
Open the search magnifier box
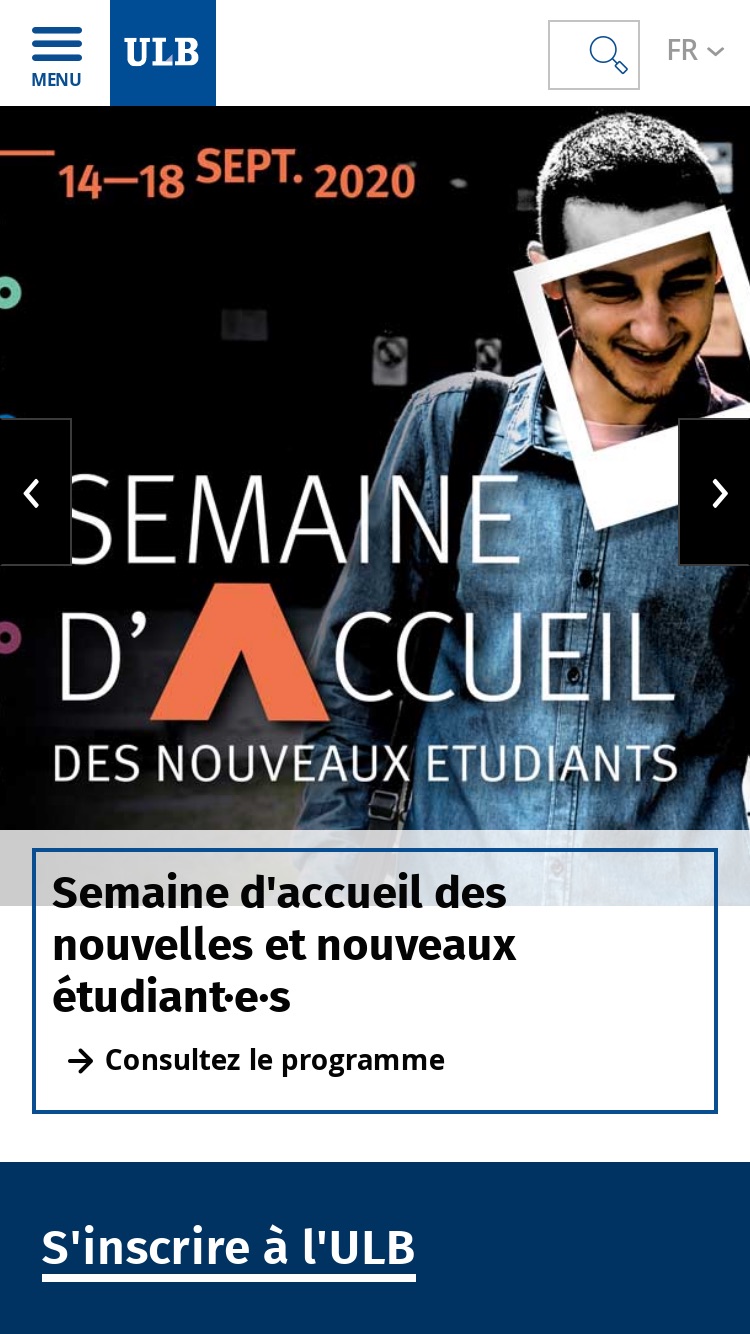pyautogui.click(x=594, y=55)
